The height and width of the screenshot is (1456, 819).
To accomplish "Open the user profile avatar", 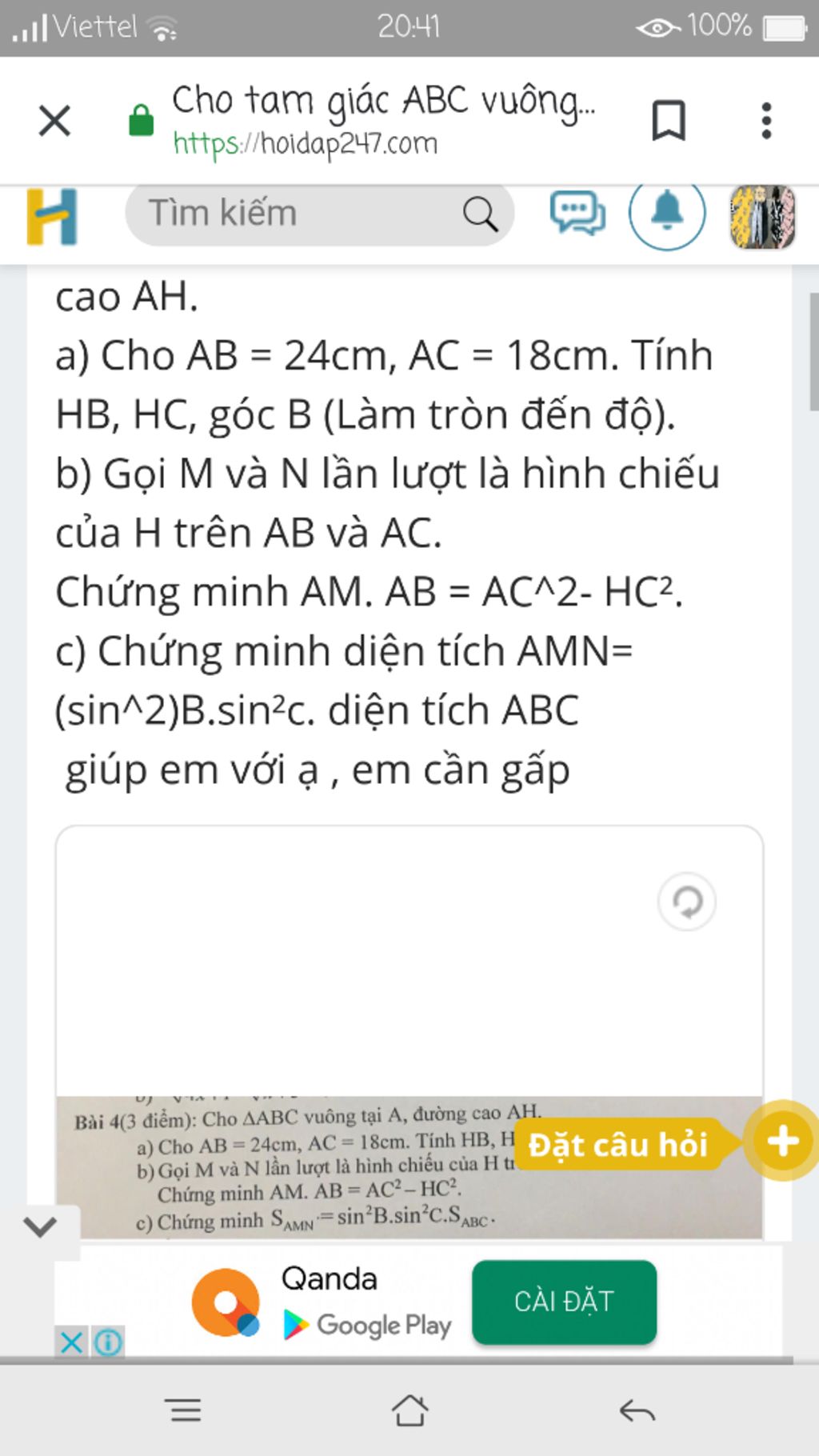I will [762, 216].
